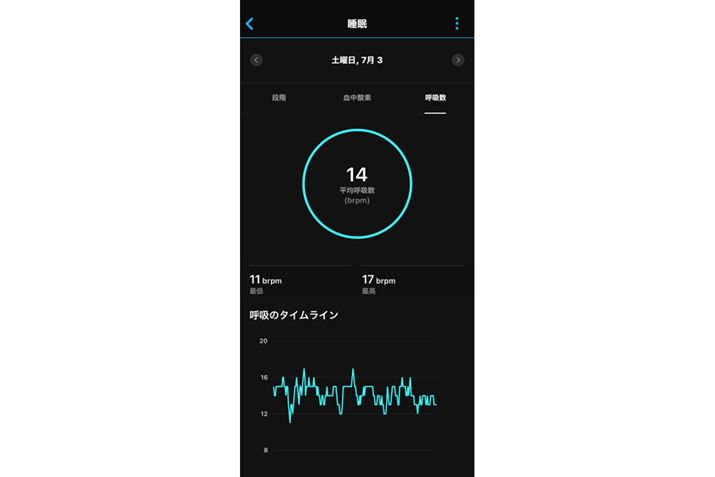The width and height of the screenshot is (715, 477).
Task: Select the 呼吸数 tab
Action: (435, 98)
